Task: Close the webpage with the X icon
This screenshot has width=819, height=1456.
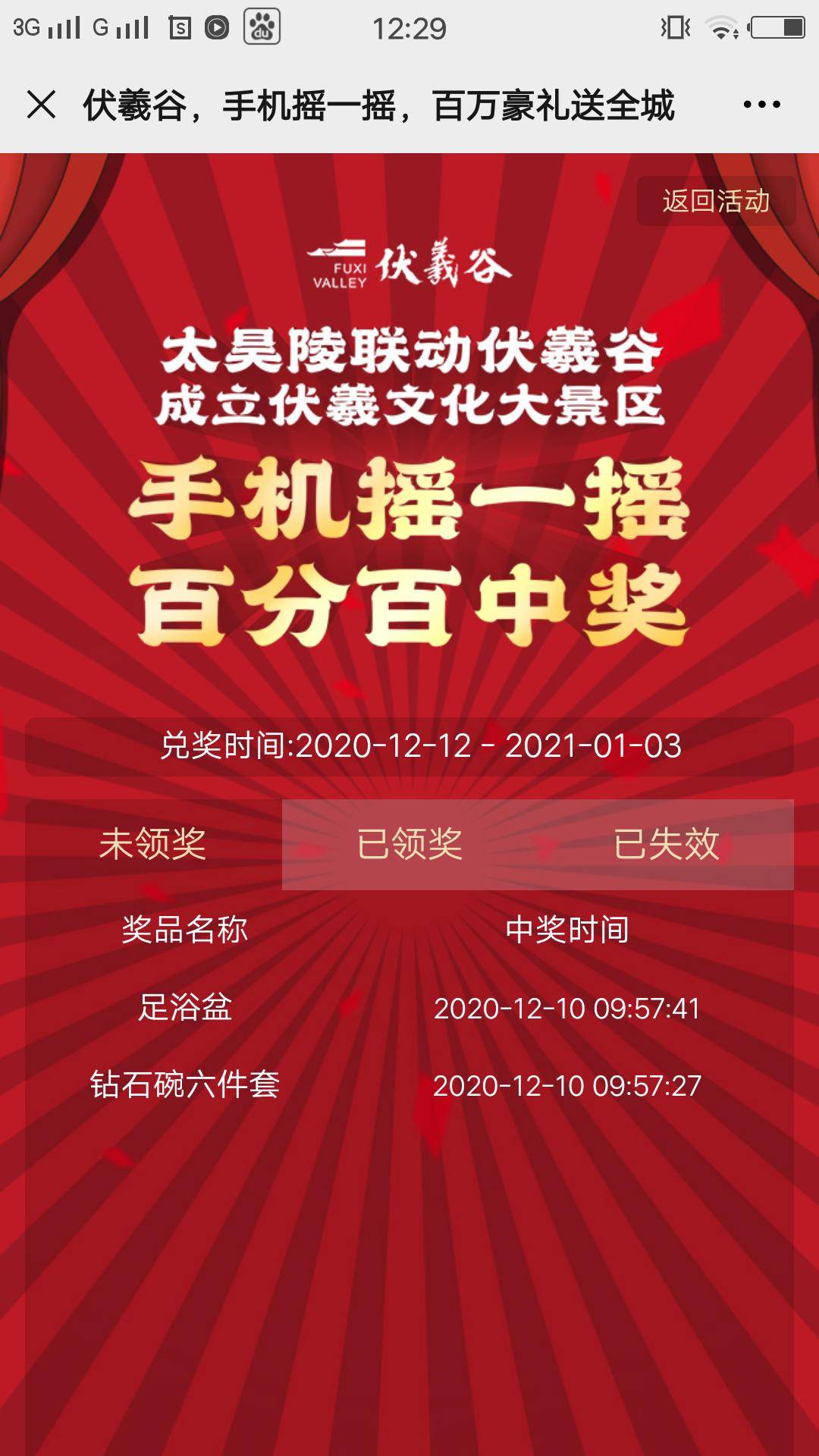Action: click(x=41, y=105)
